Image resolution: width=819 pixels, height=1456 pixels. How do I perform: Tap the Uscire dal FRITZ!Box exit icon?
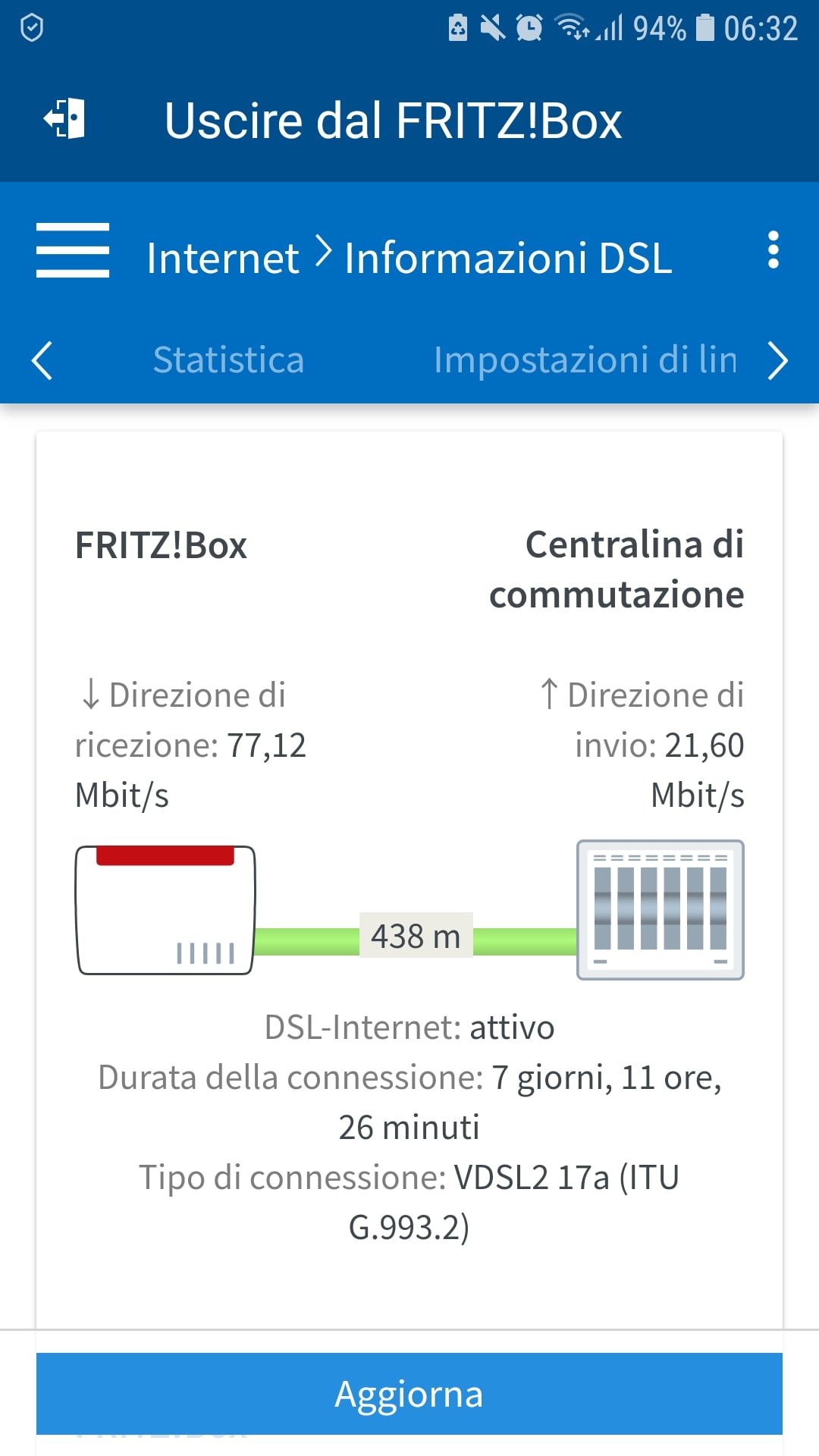[x=64, y=119]
